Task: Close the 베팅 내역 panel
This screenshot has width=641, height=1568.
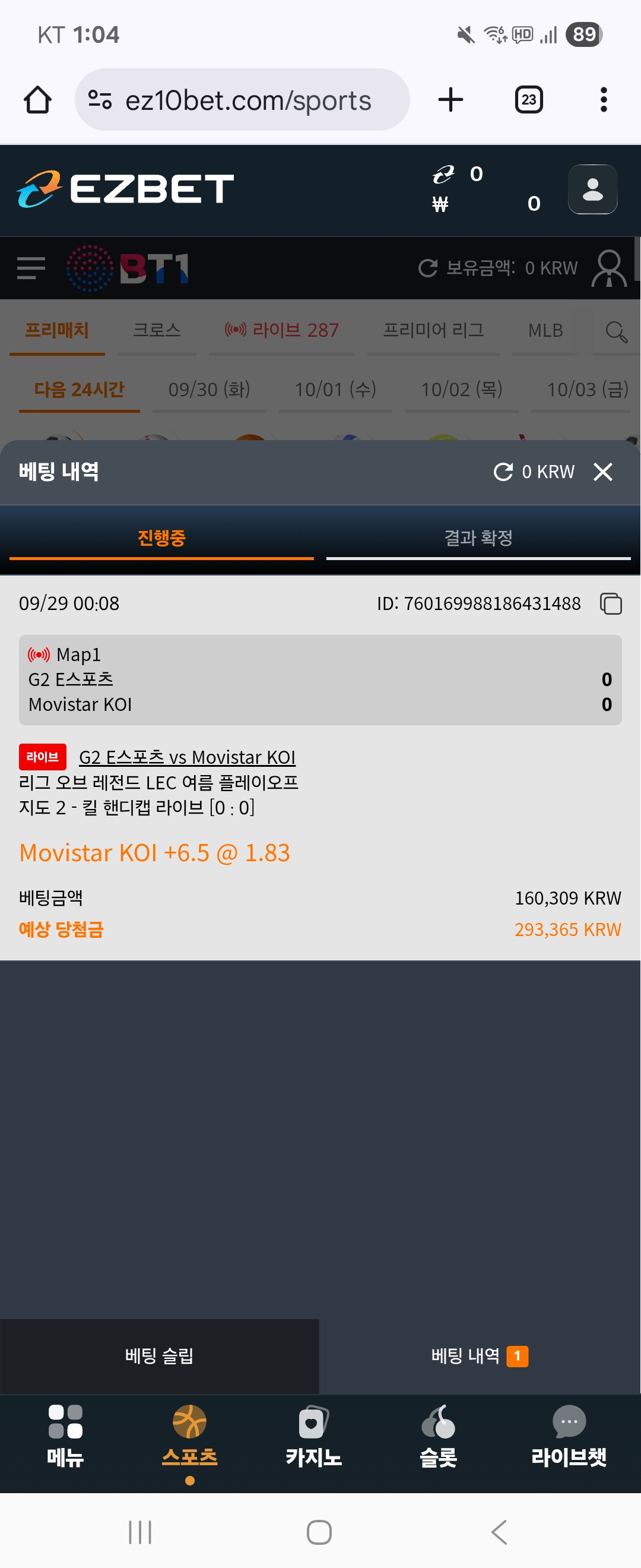Action: 602,472
